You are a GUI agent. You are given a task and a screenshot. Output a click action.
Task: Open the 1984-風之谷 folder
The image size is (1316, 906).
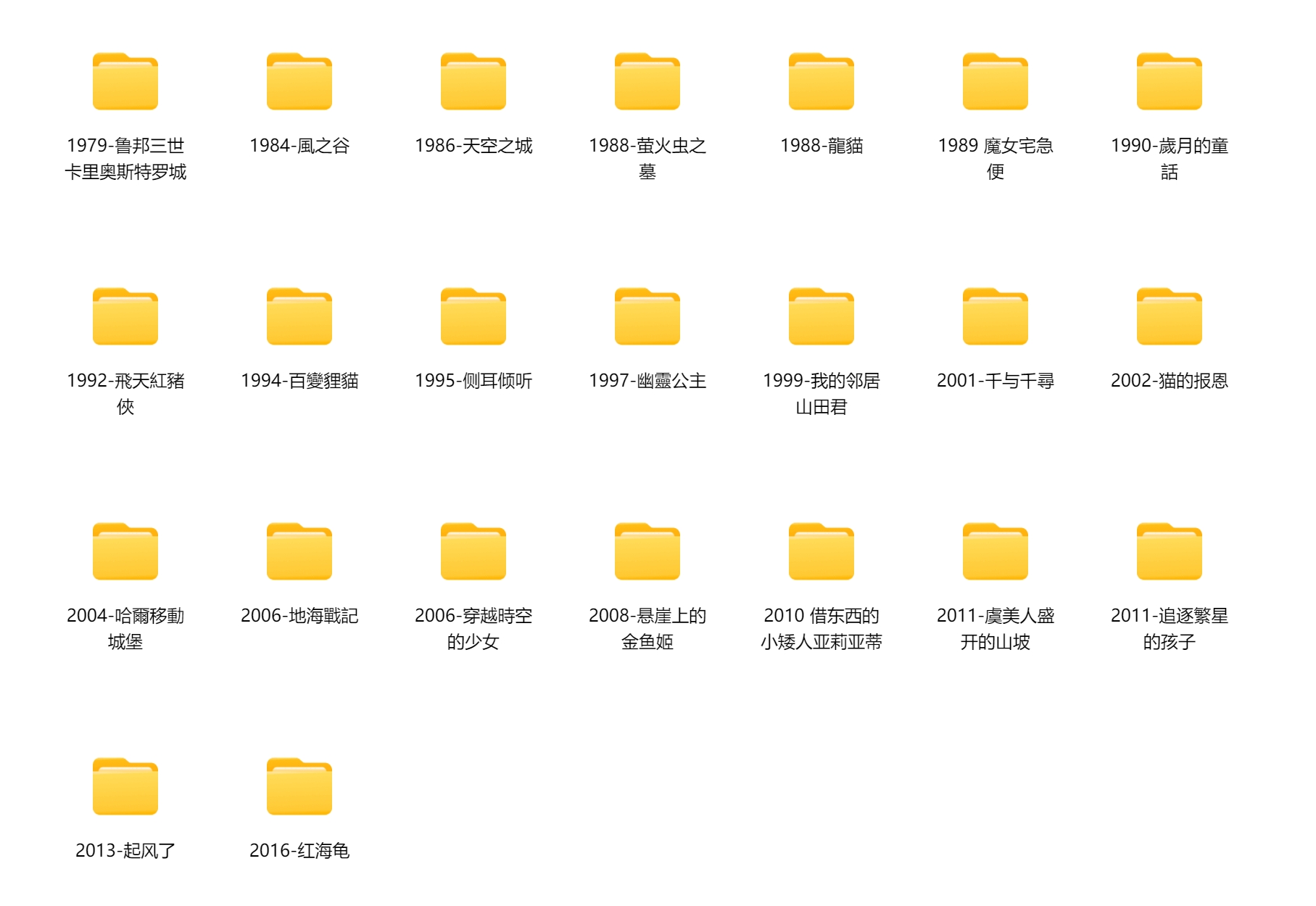tap(299, 82)
